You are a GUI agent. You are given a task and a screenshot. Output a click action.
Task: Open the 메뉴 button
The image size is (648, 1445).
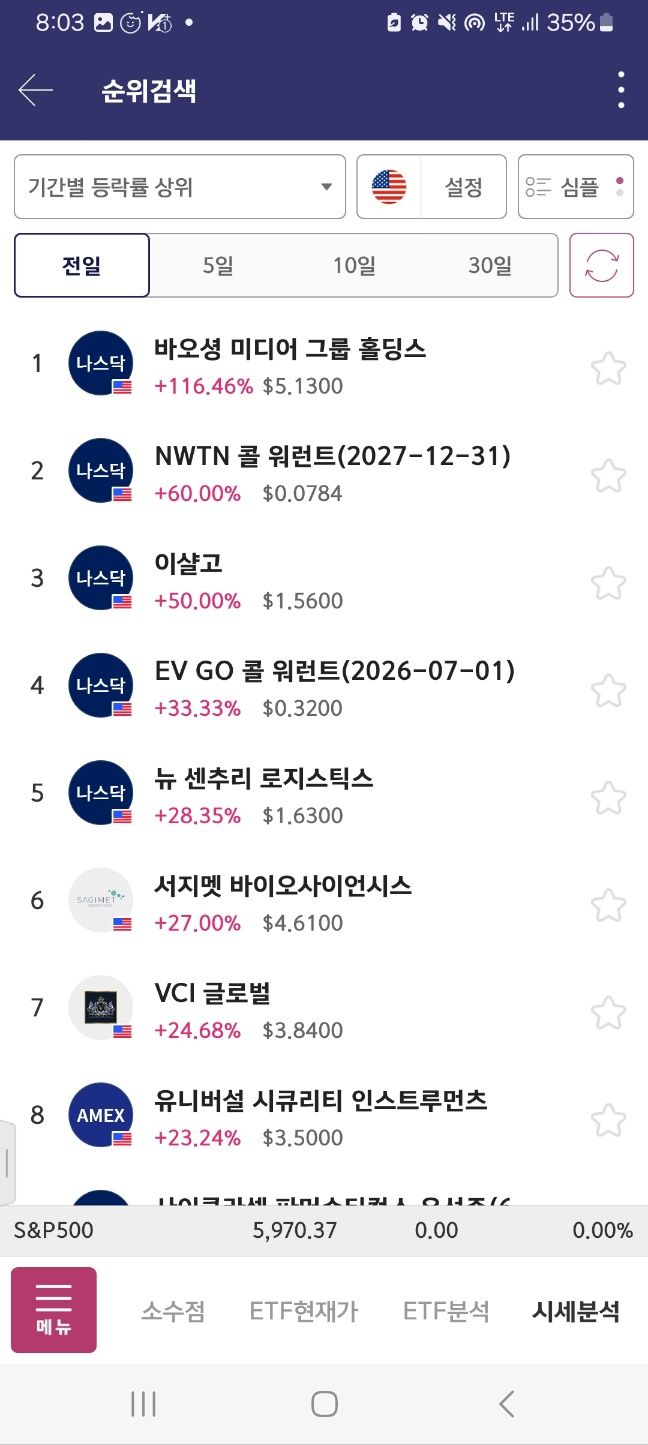54,1310
